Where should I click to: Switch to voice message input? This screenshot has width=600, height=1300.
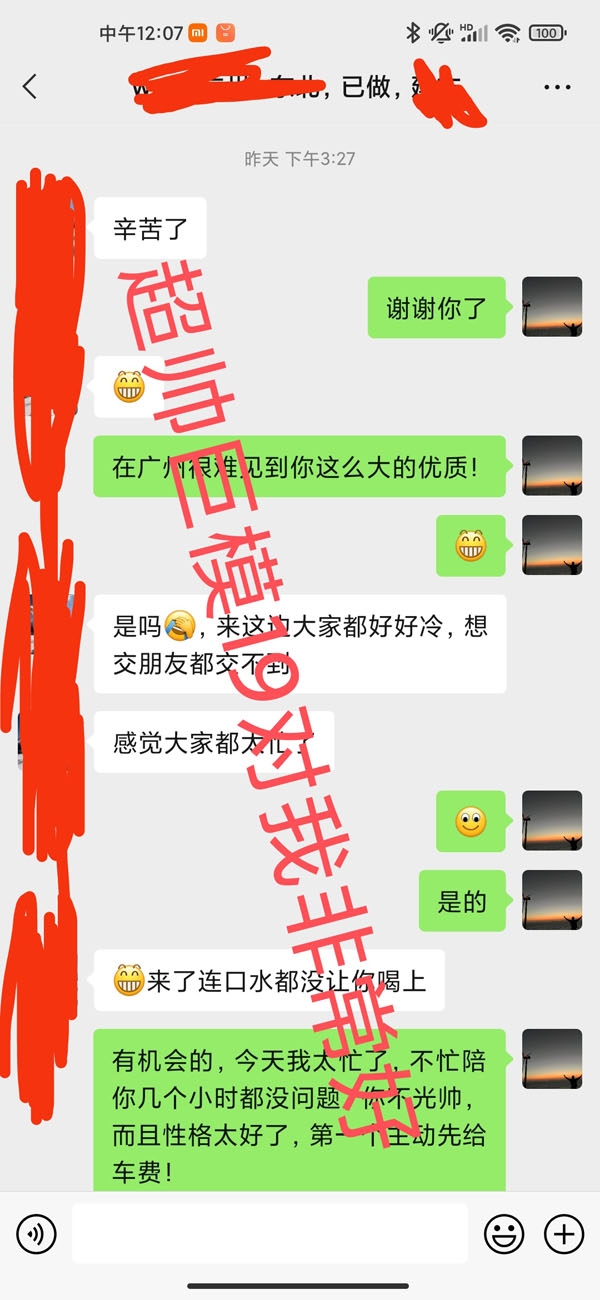point(37,1234)
